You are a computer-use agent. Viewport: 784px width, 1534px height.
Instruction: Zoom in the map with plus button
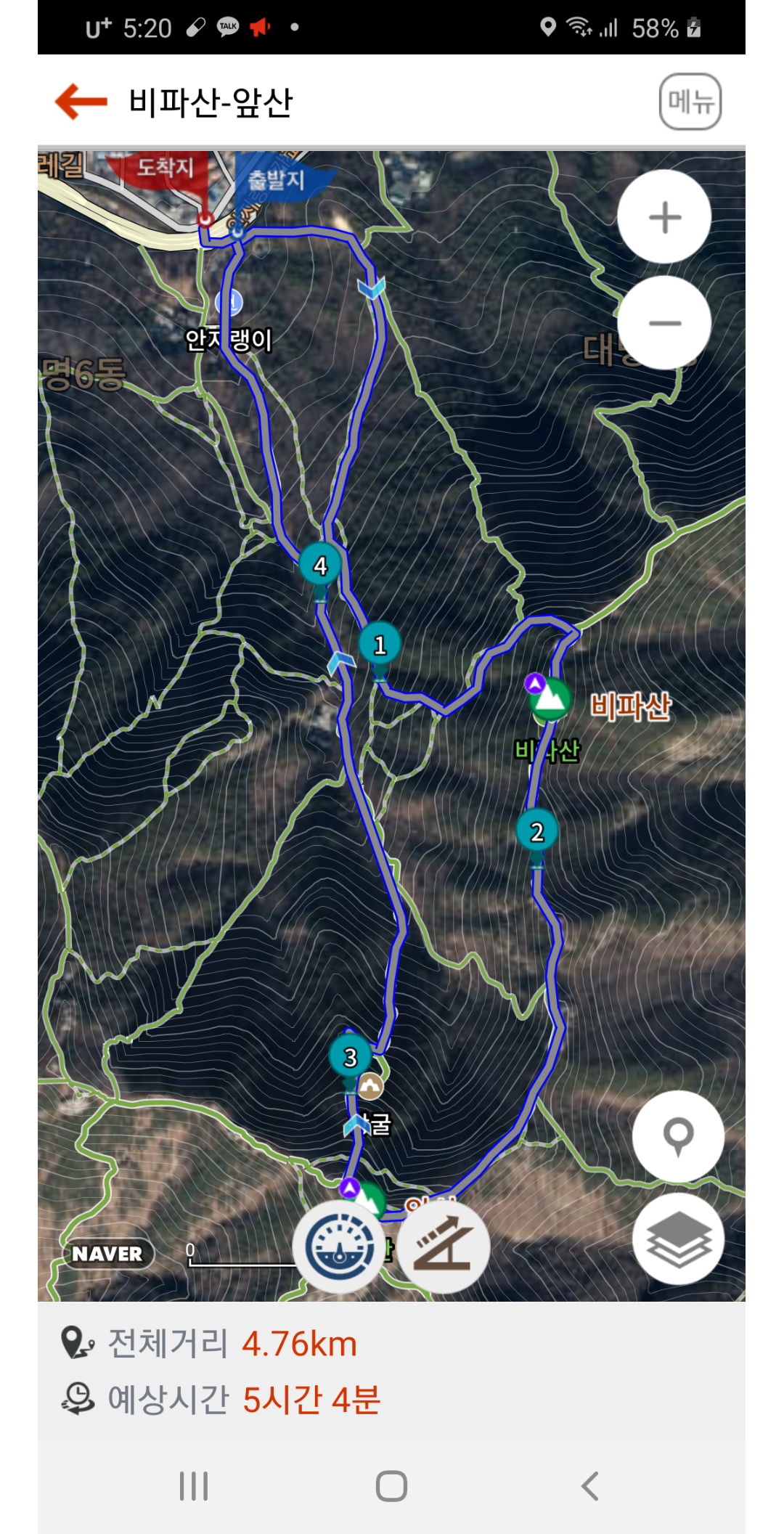coord(664,217)
